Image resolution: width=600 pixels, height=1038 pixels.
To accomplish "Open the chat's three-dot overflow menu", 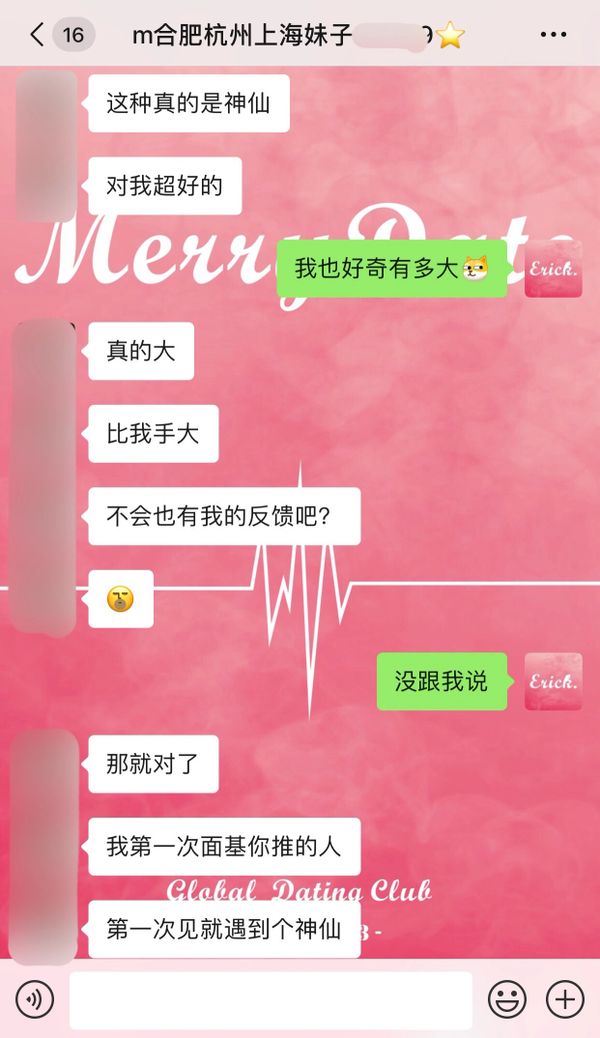I will pyautogui.click(x=553, y=35).
